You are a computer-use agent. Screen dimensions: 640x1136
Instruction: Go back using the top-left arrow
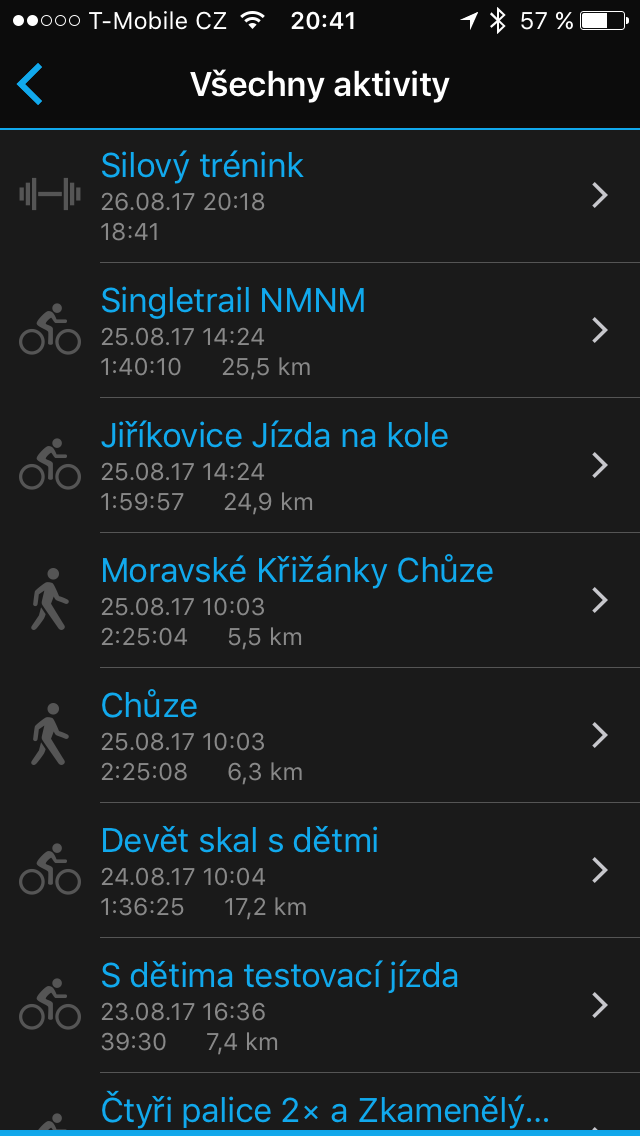[x=30, y=84]
